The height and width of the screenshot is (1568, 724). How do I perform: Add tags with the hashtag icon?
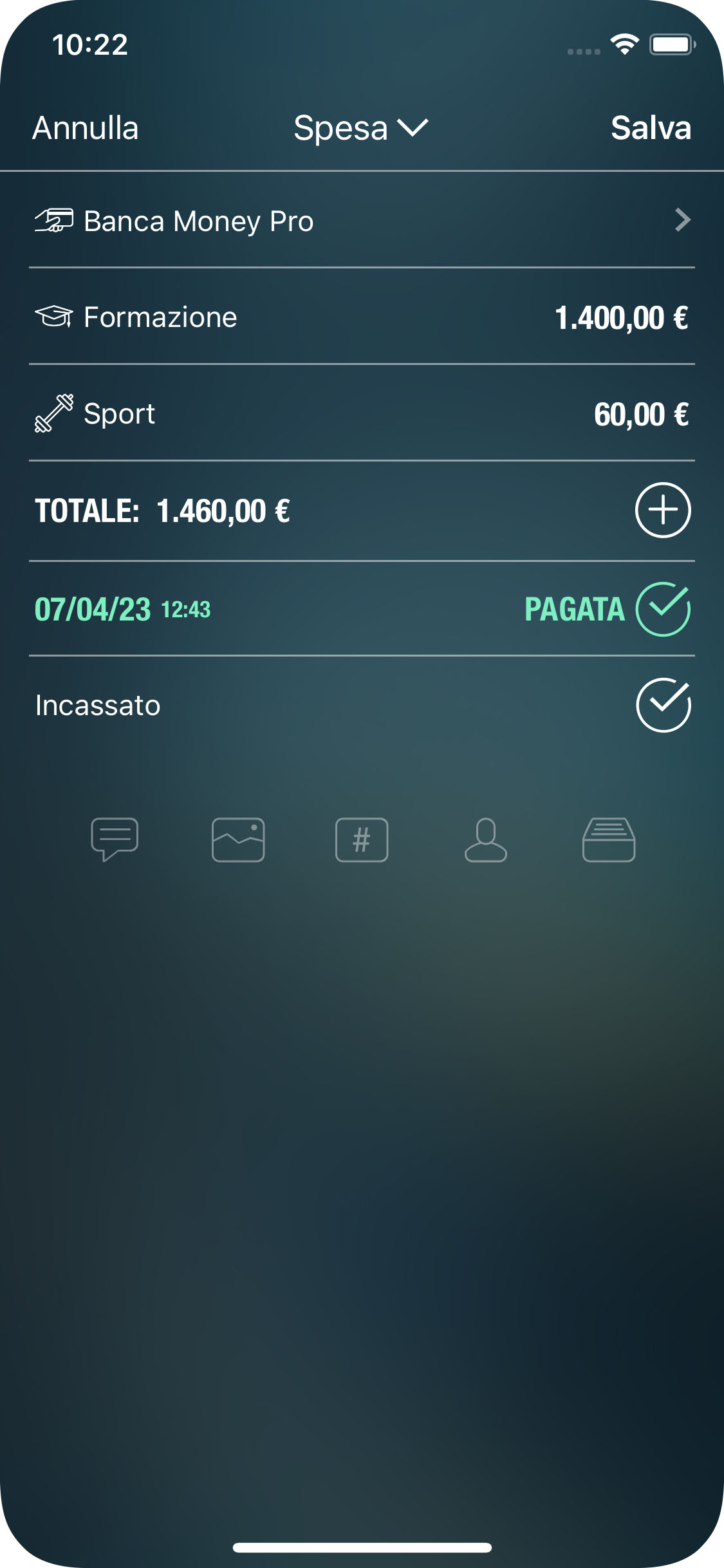pyautogui.click(x=362, y=839)
